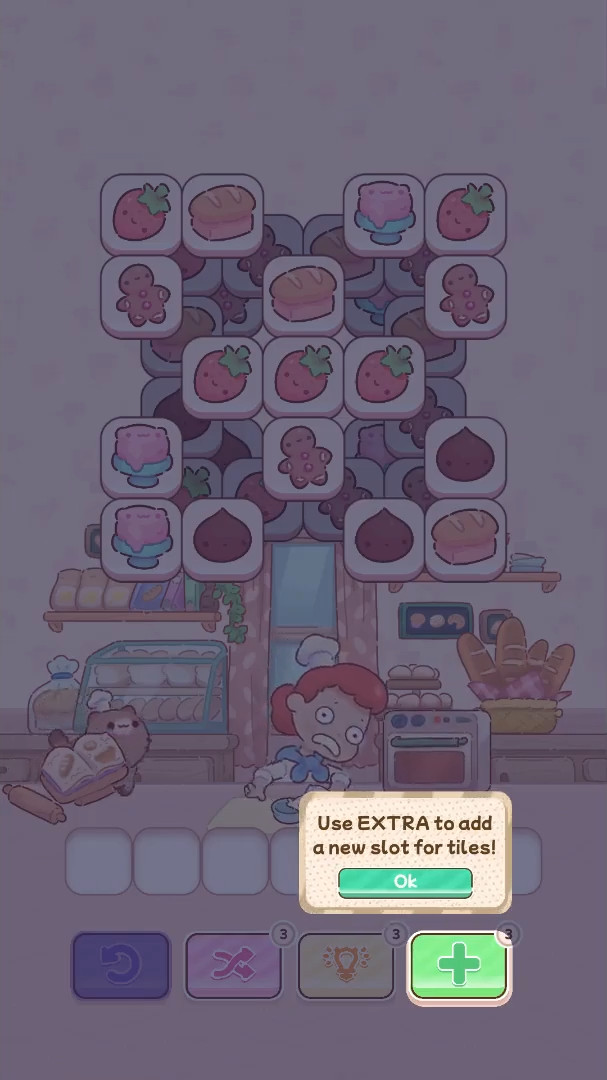Add an extra tile slot with plus
Viewport: 607px width, 1080px height.
tap(459, 965)
